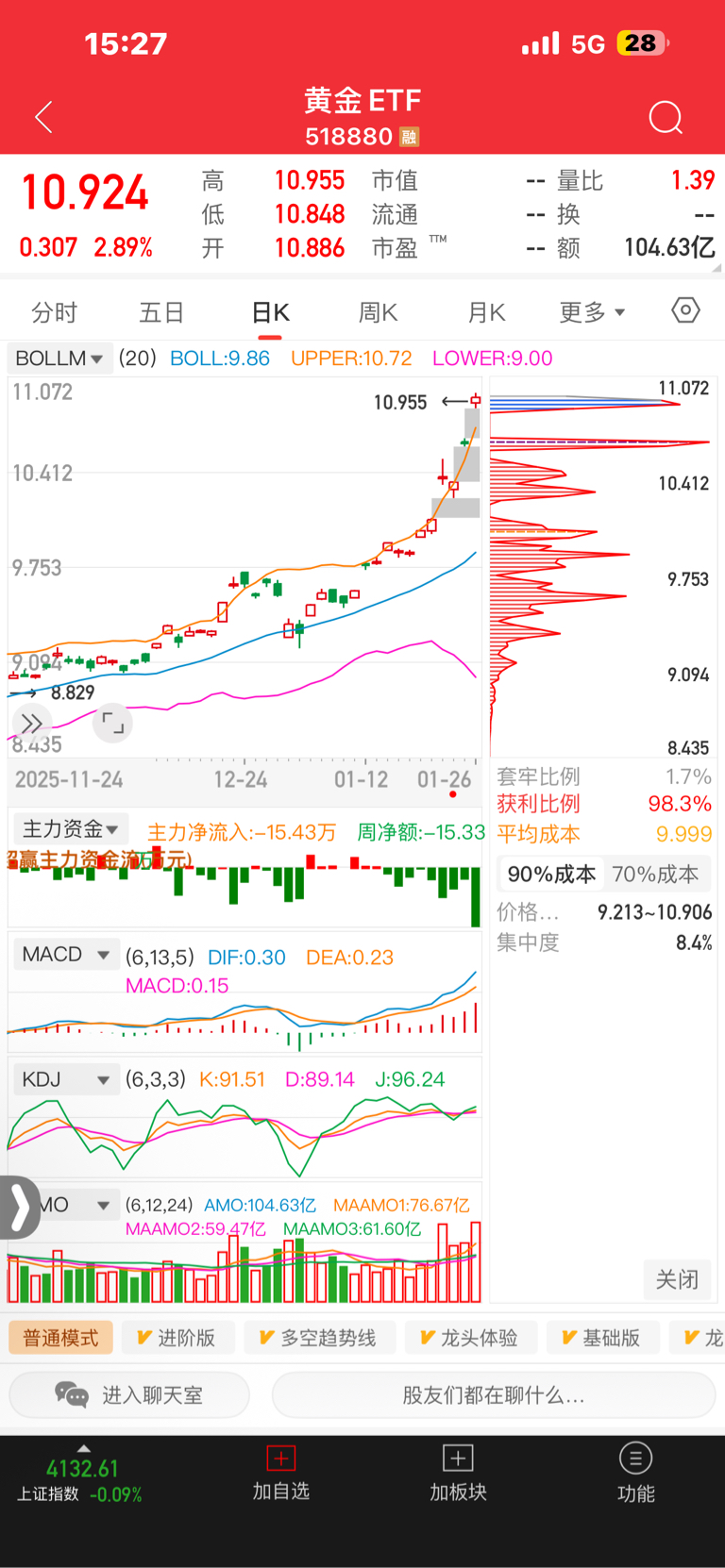Screen dimensions: 725x1568
Task: Tap the fullscreen expand icon on the chart
Action: [112, 723]
